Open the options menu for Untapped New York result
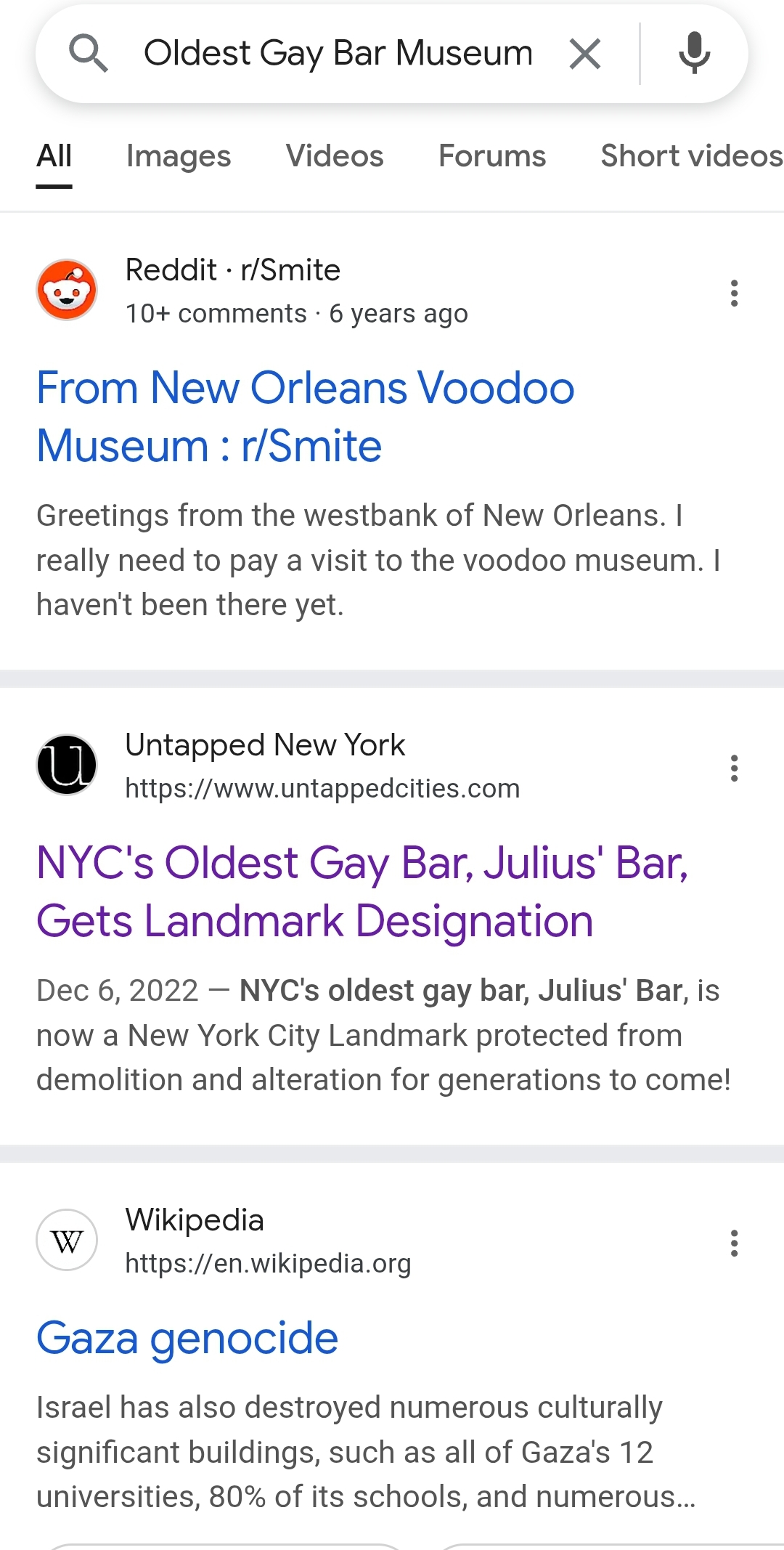Viewport: 784px width, 1550px height. click(x=735, y=768)
